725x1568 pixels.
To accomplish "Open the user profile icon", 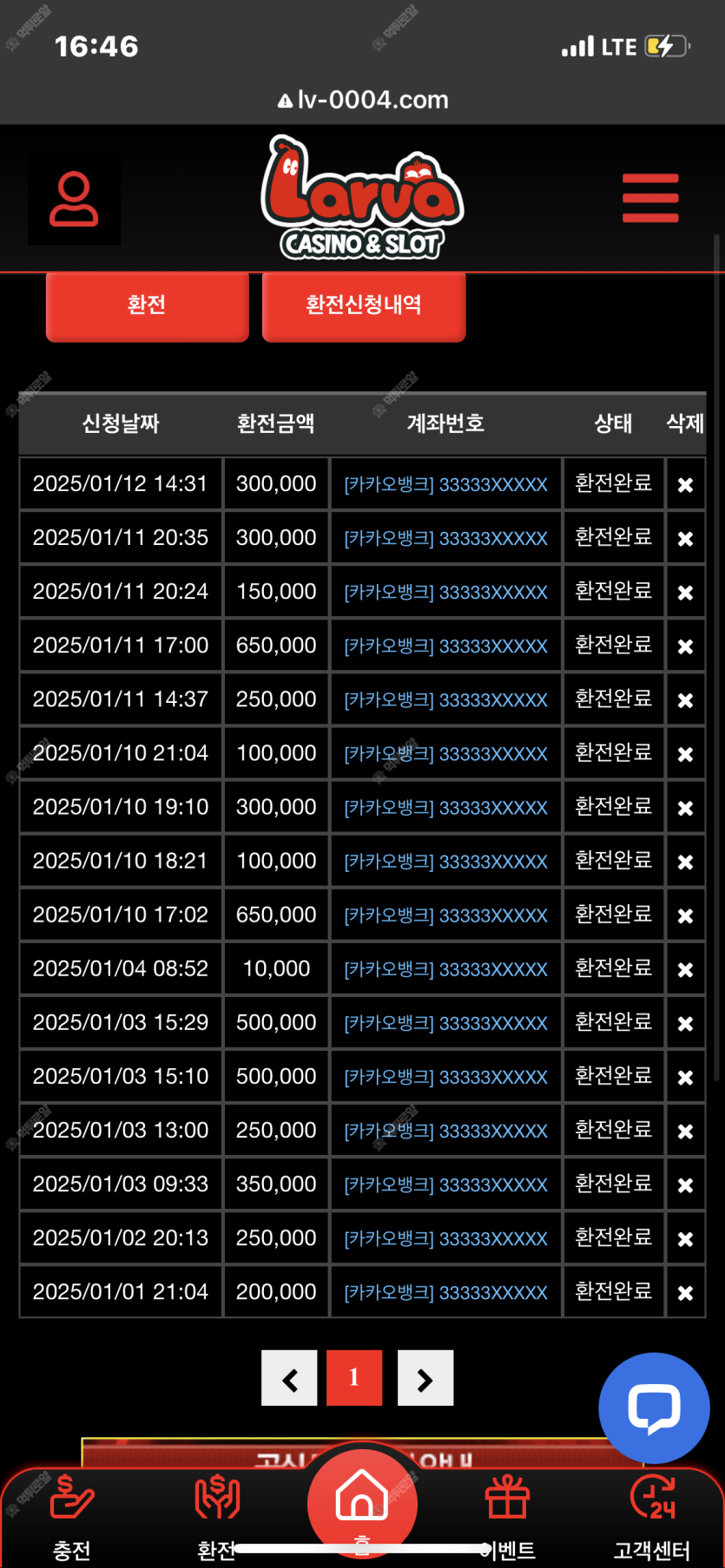I will coord(74,200).
